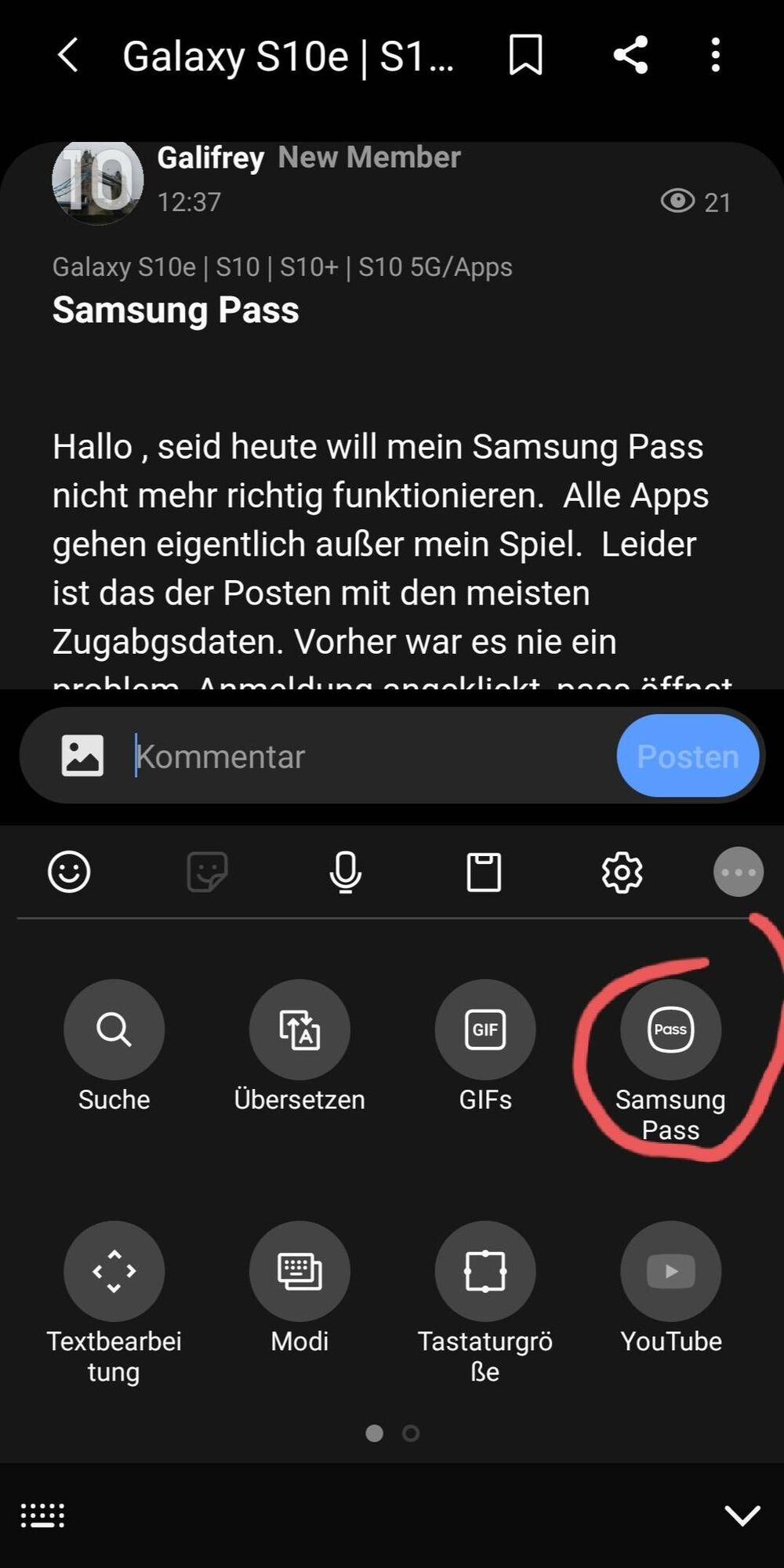784x1568 pixels.
Task: Open the emoji picker
Action: point(71,872)
